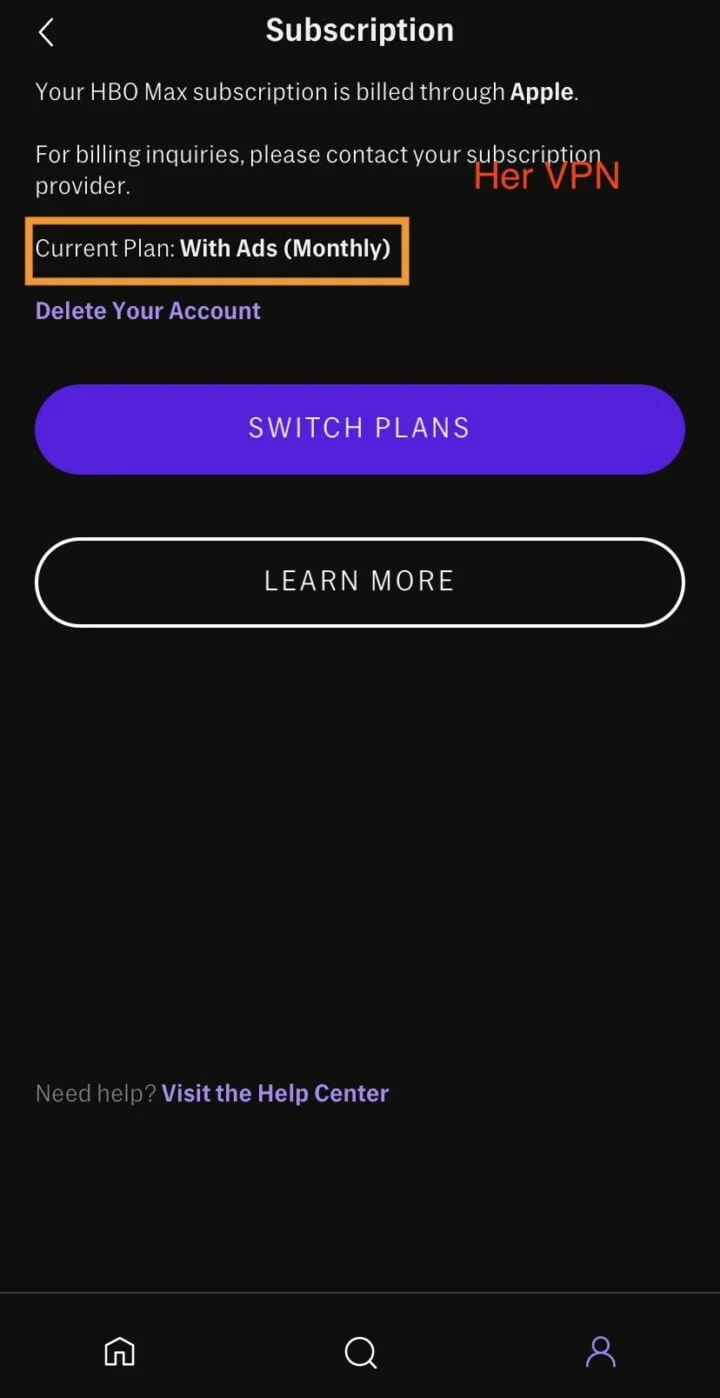The width and height of the screenshot is (720, 1398).
Task: Select the Switch Plans button
Action: click(360, 428)
